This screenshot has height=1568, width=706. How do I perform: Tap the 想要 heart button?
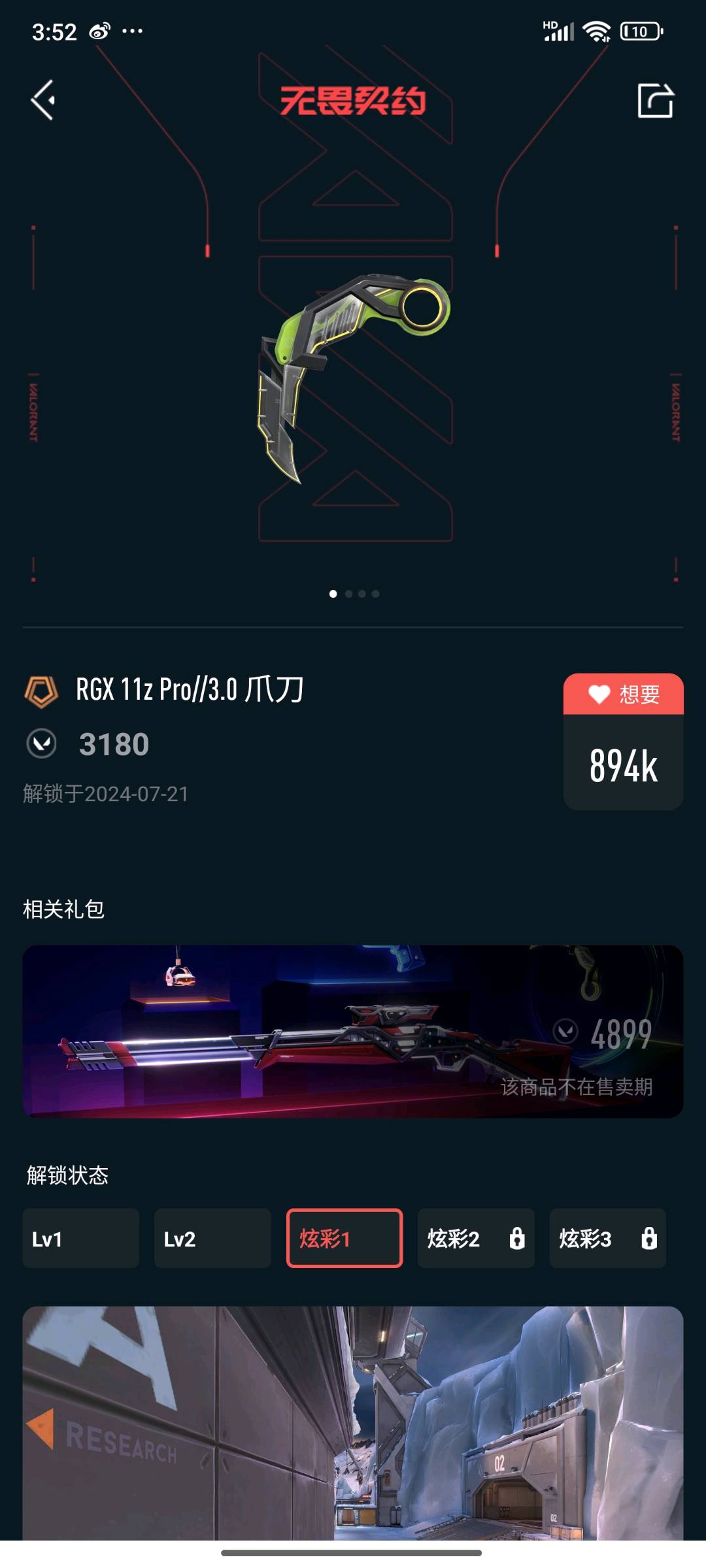pyautogui.click(x=623, y=694)
